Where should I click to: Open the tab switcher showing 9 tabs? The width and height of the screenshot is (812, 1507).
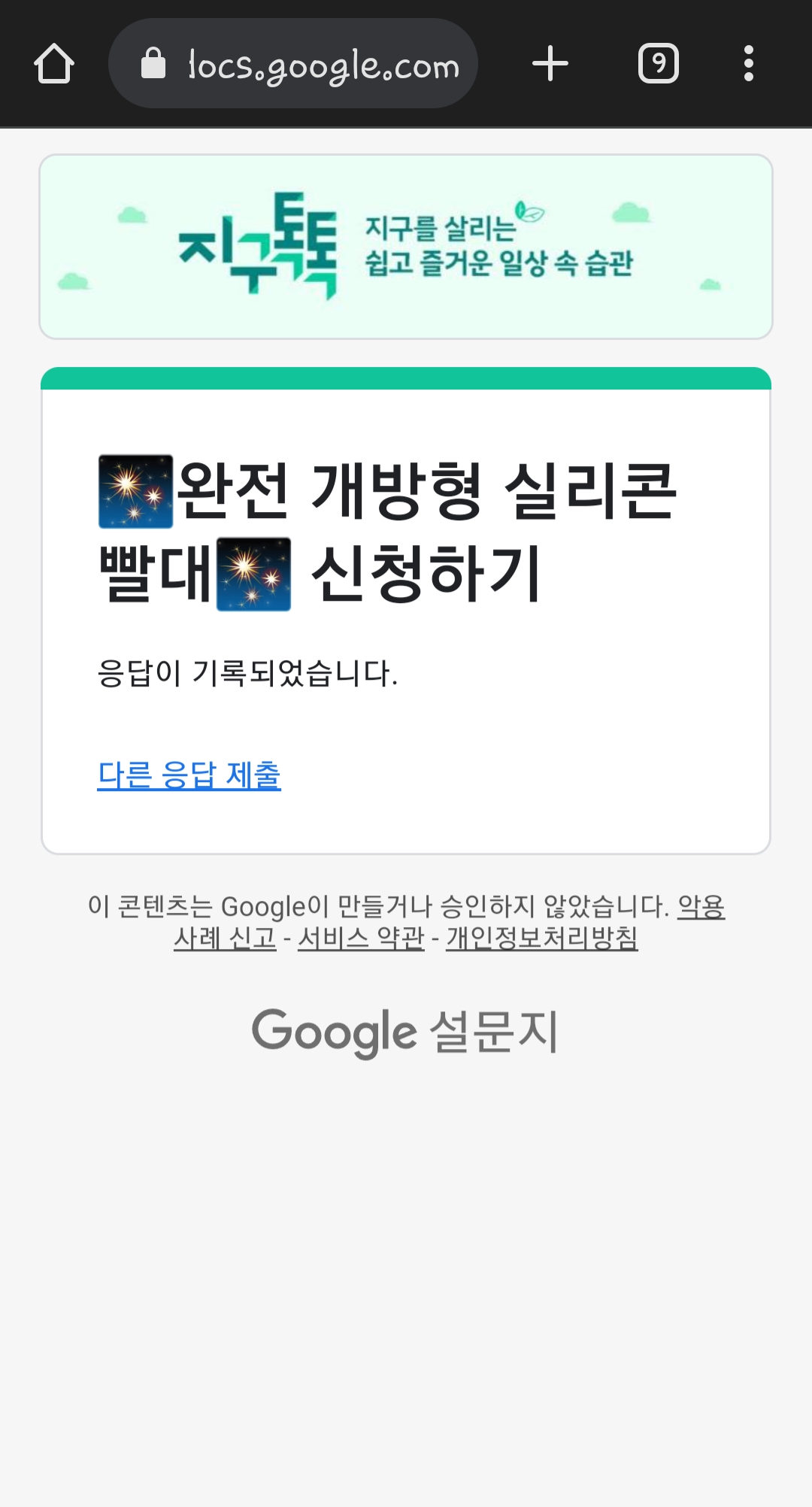659,64
